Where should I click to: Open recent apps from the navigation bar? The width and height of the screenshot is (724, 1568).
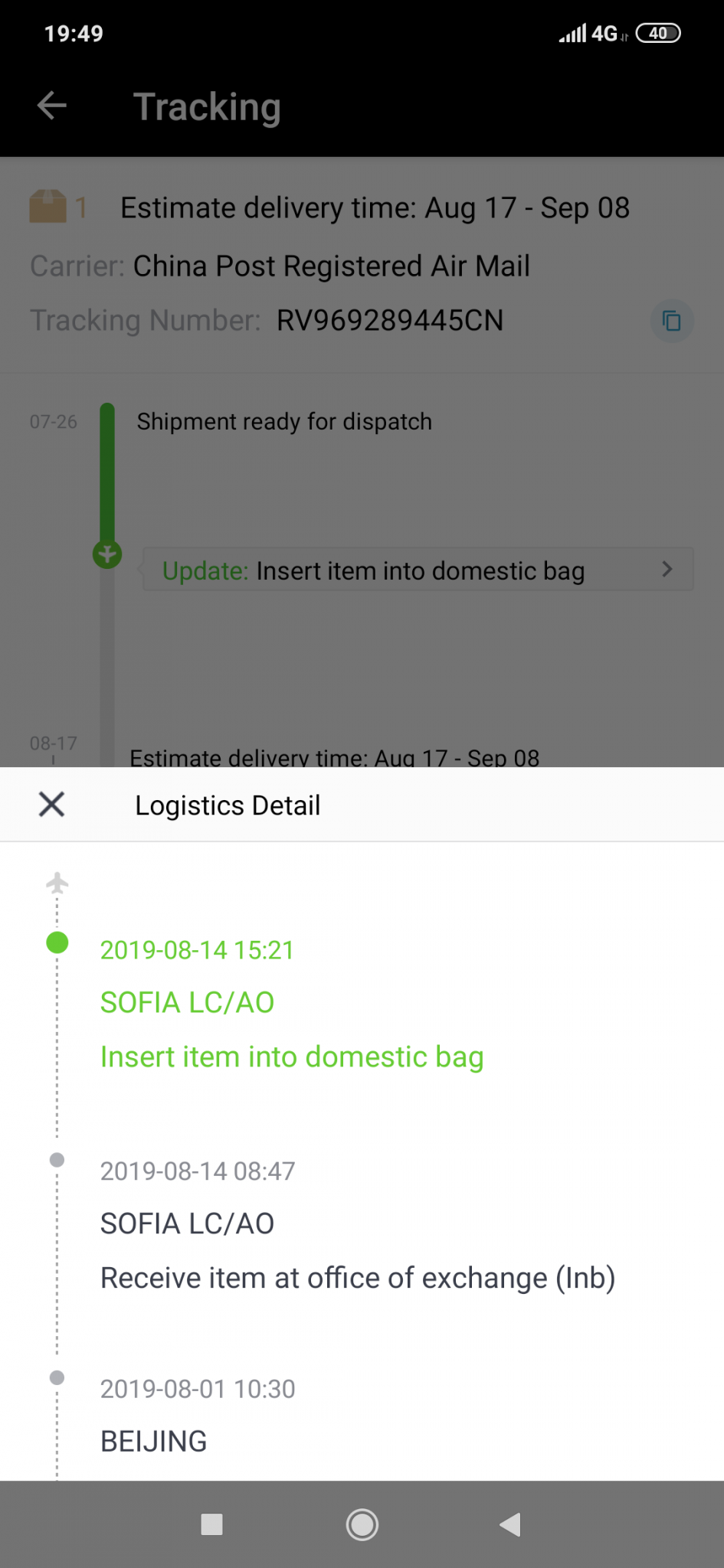211,1524
